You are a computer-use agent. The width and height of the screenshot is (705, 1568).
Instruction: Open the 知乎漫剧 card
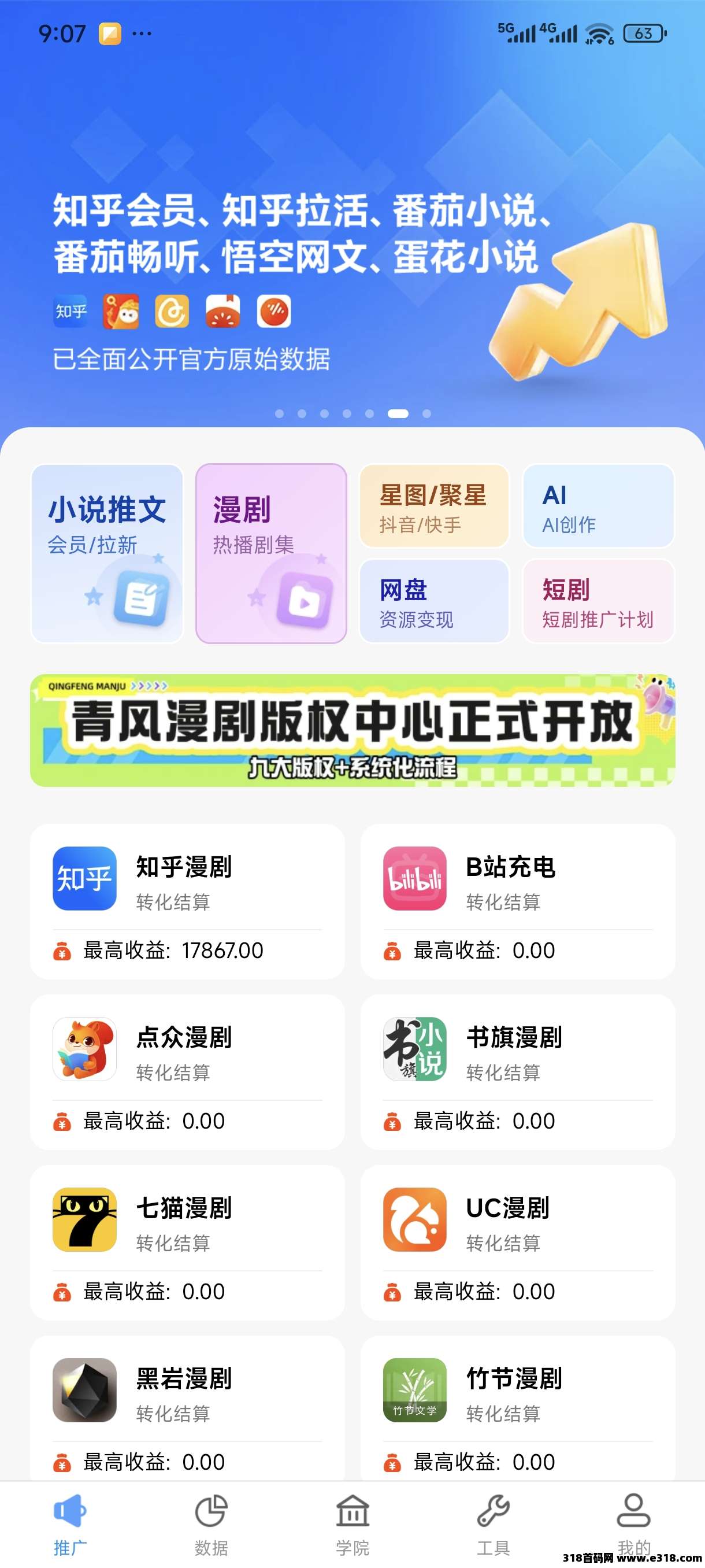point(187,901)
